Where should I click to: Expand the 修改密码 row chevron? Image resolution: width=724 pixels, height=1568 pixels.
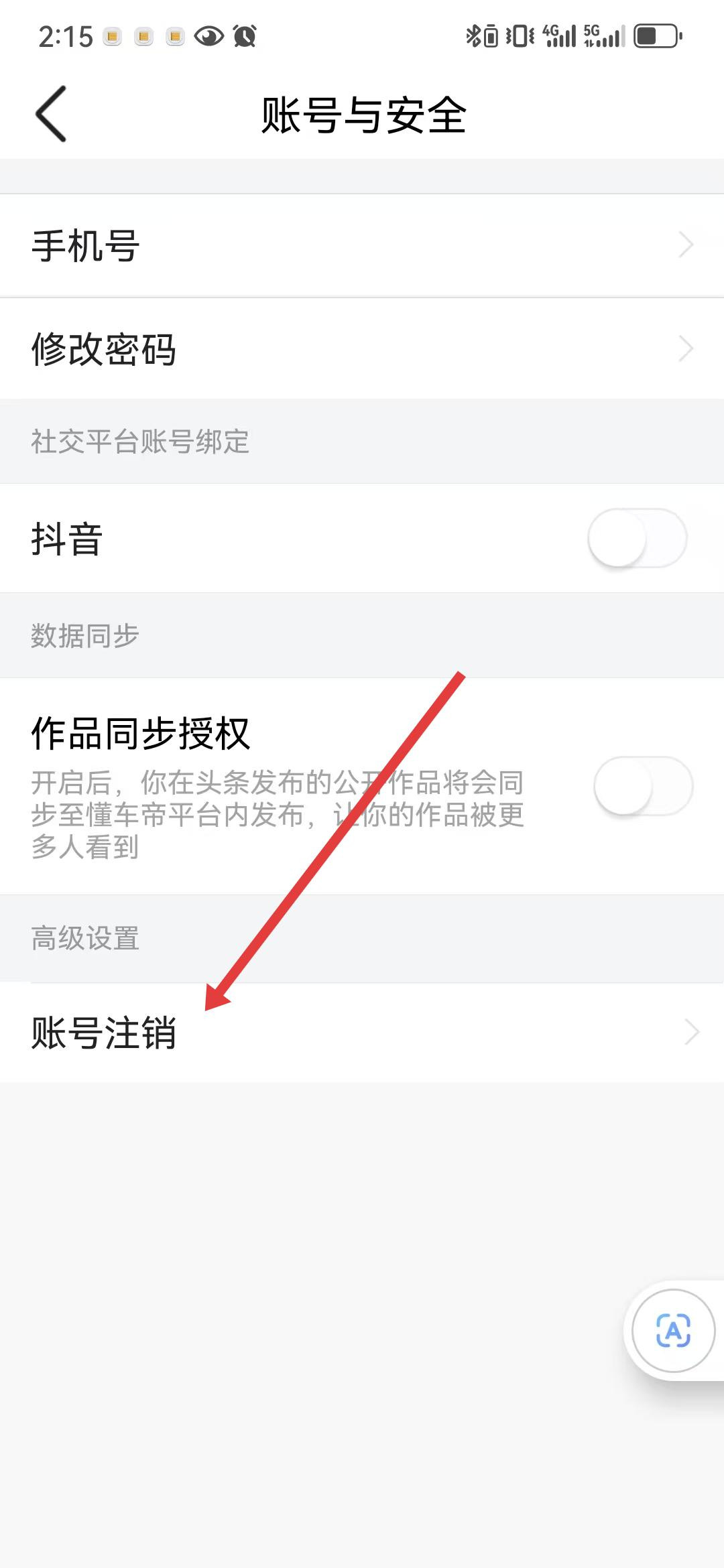coord(685,348)
